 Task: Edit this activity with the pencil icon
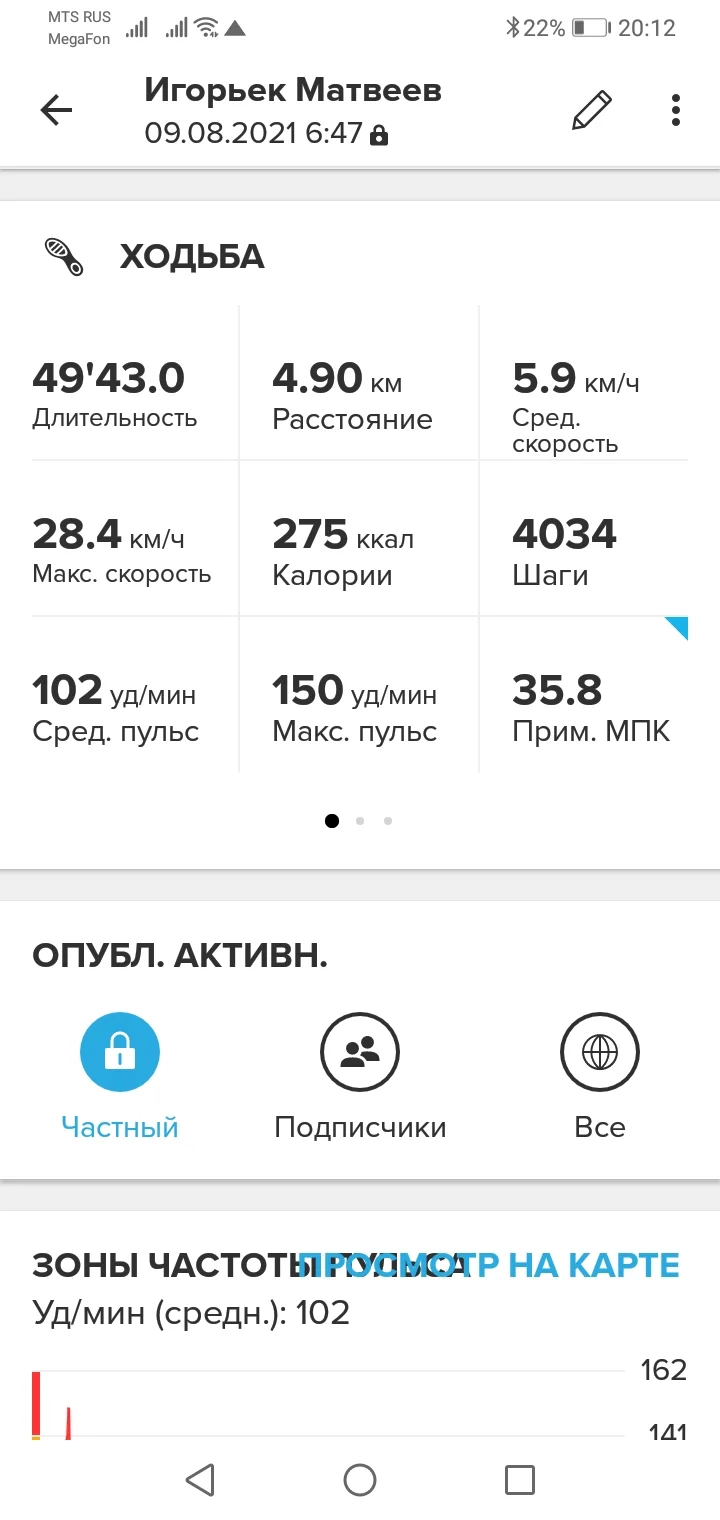[591, 111]
